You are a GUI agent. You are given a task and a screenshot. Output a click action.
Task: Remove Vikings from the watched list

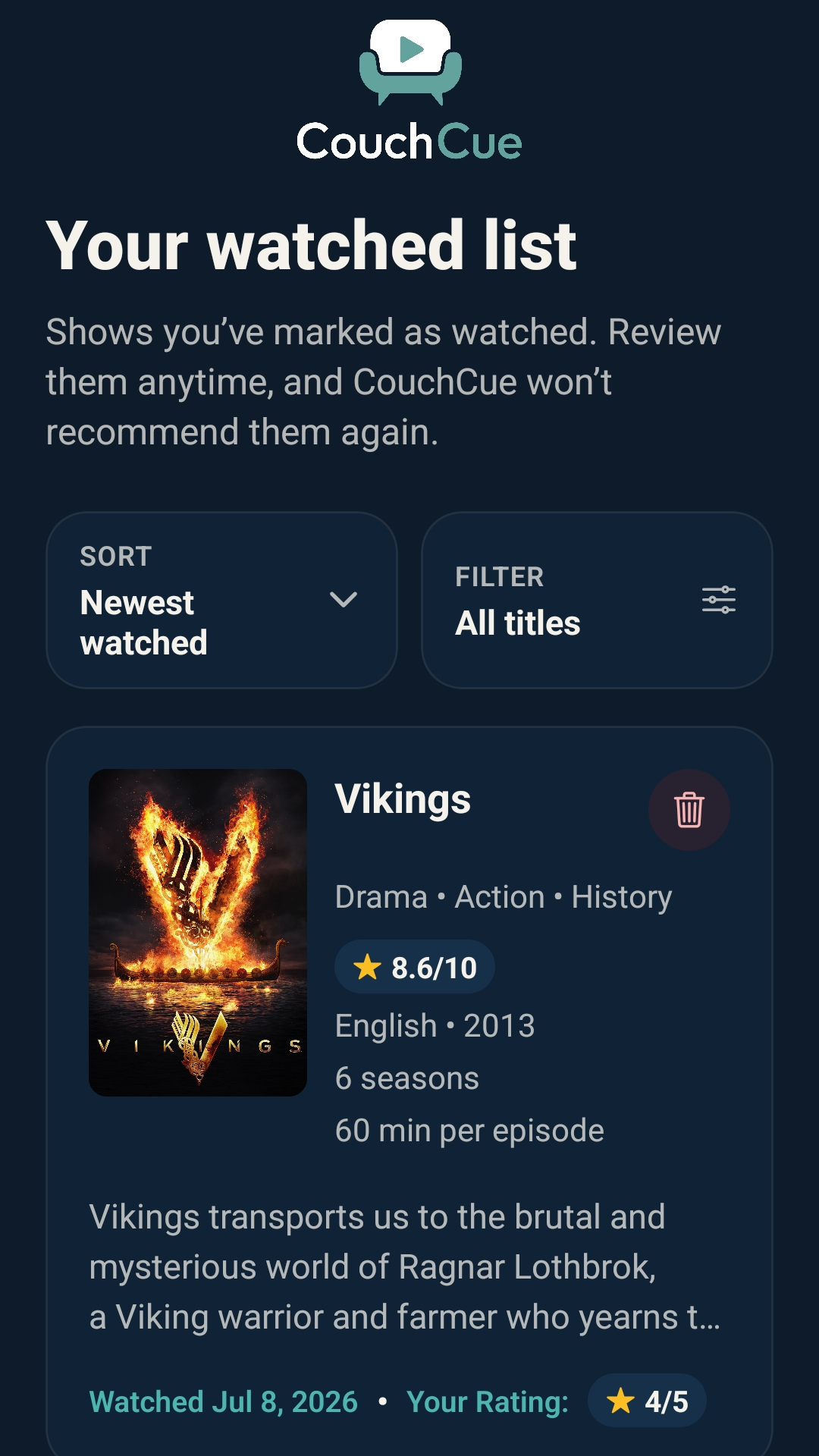(x=689, y=810)
